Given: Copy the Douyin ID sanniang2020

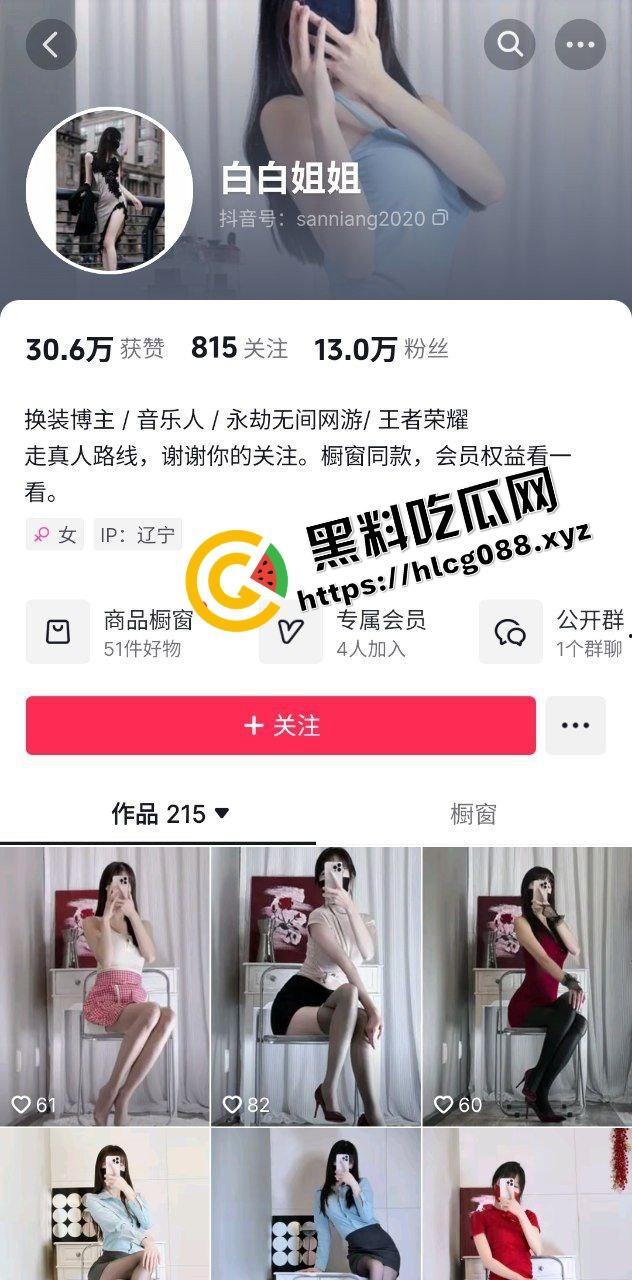Looking at the screenshot, I should (x=440, y=218).
